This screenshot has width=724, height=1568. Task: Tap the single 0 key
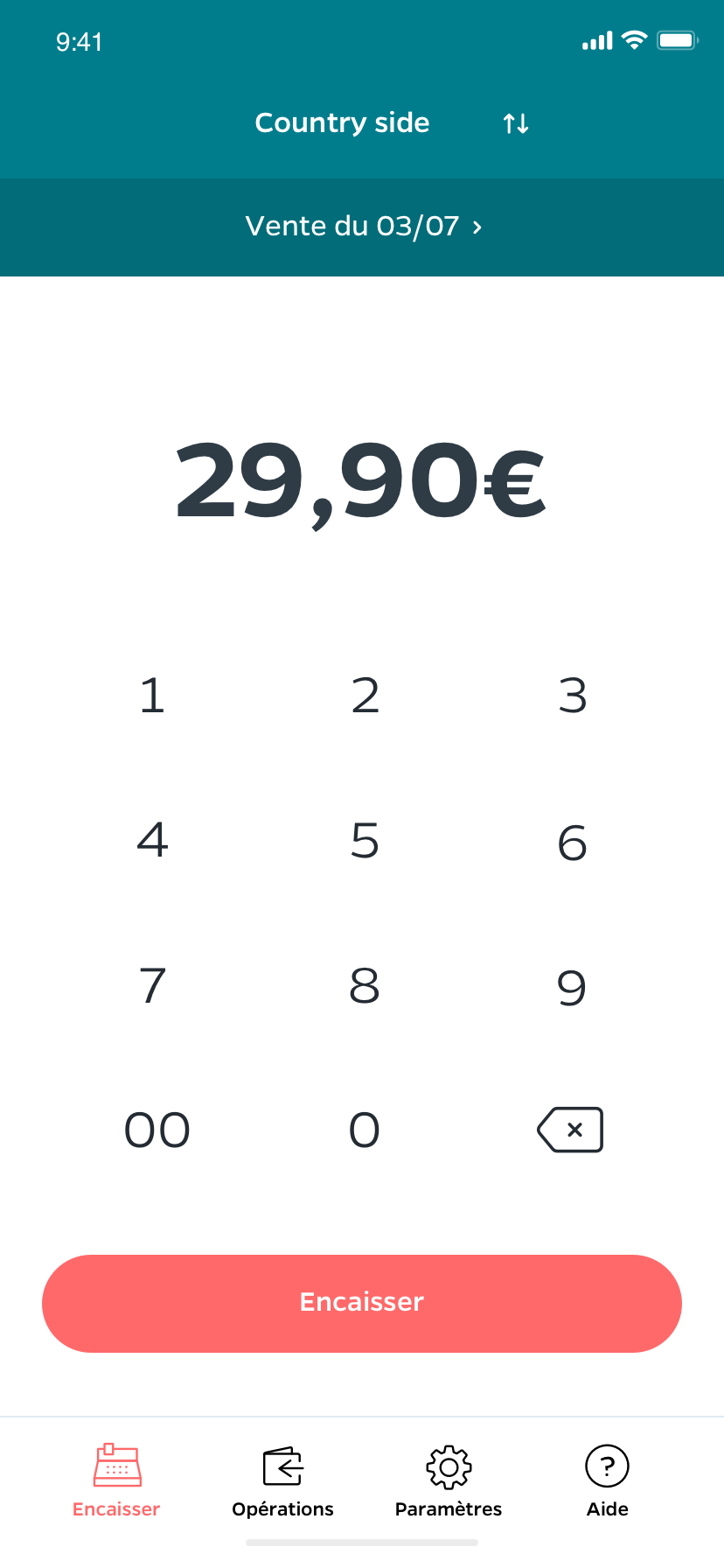click(x=365, y=1130)
